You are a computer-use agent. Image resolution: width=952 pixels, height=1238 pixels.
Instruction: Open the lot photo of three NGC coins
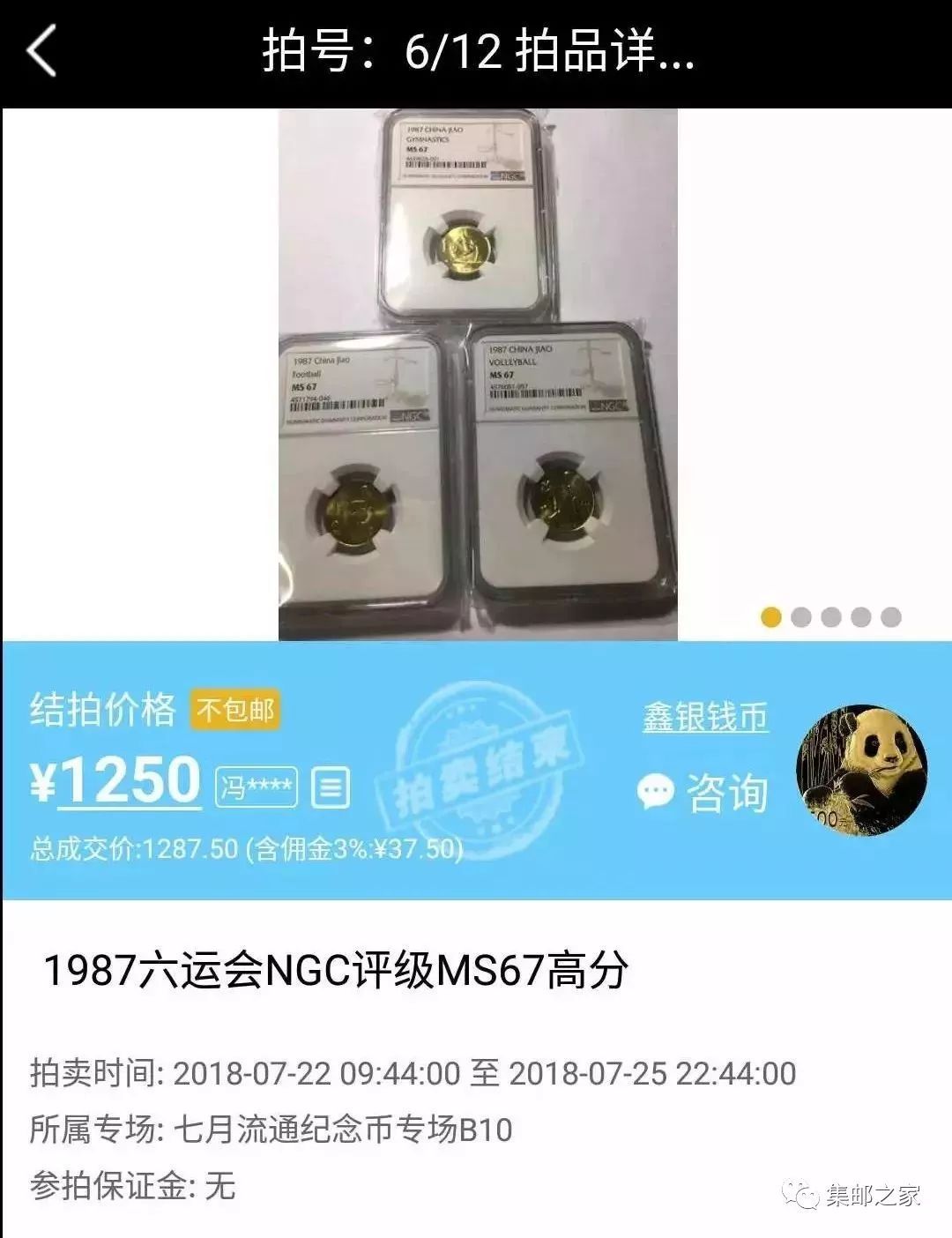(x=478, y=375)
